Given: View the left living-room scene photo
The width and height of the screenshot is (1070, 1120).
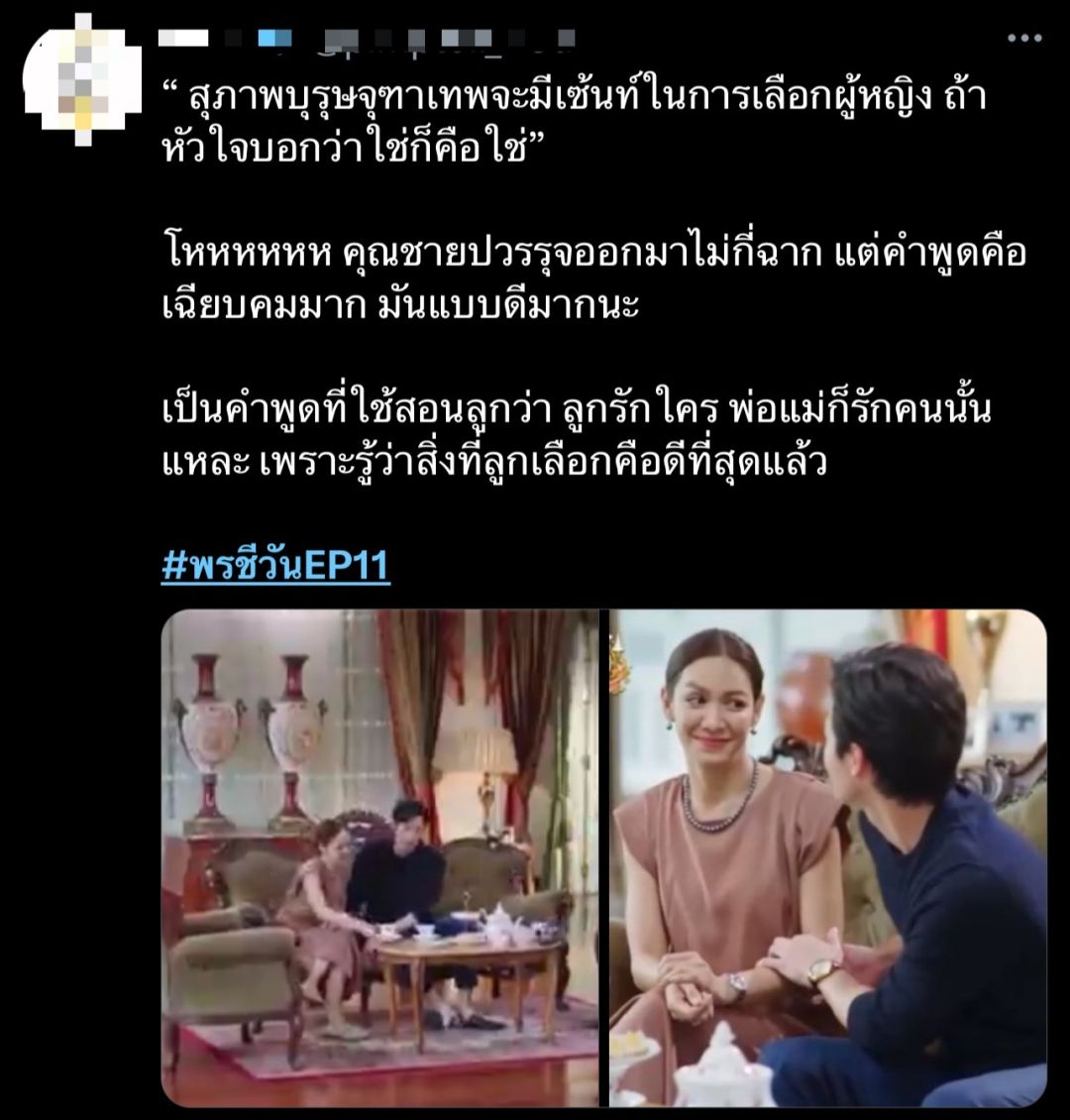Looking at the screenshot, I should click(379, 857).
